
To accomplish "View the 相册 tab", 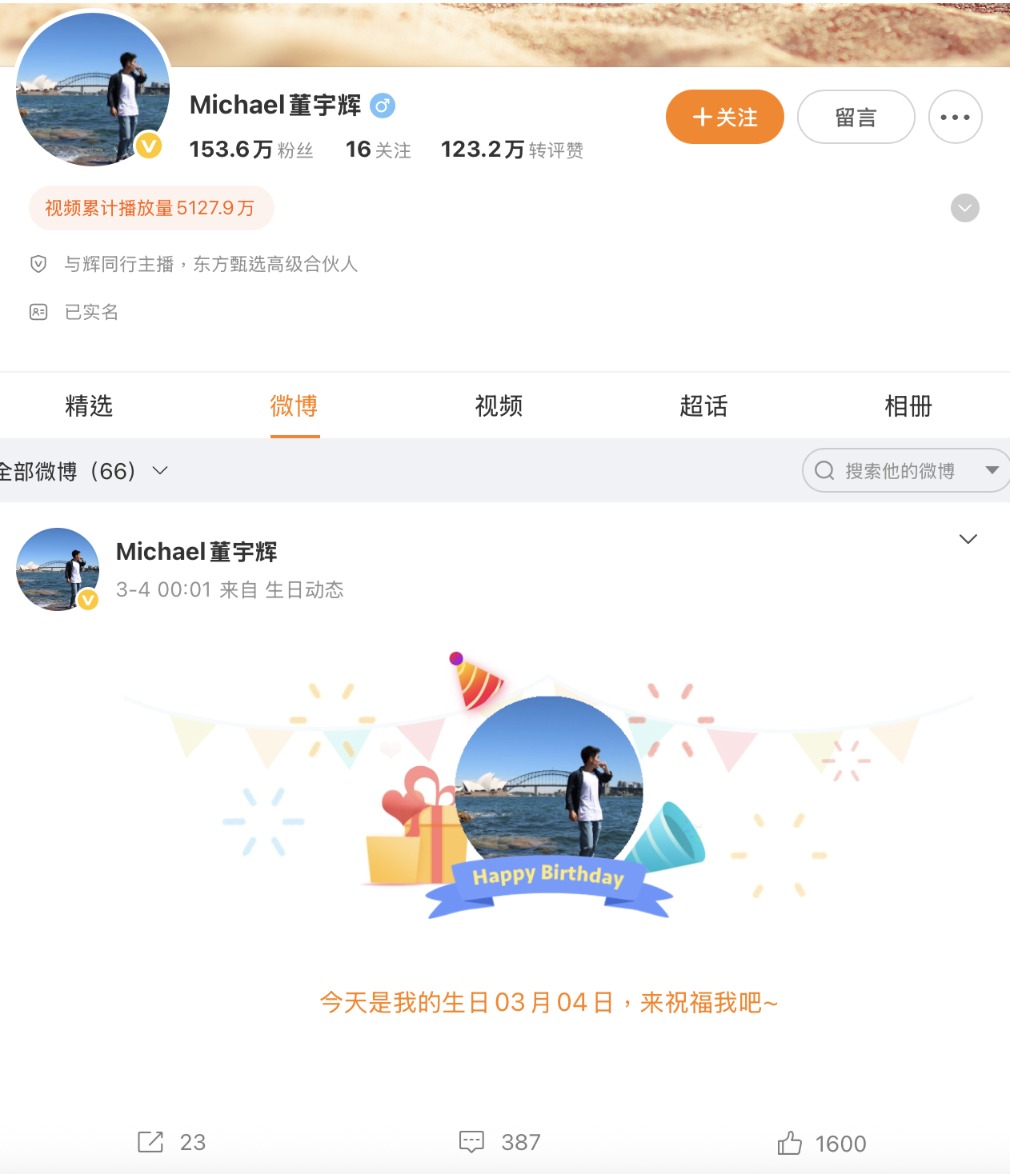I will pyautogui.click(x=908, y=406).
